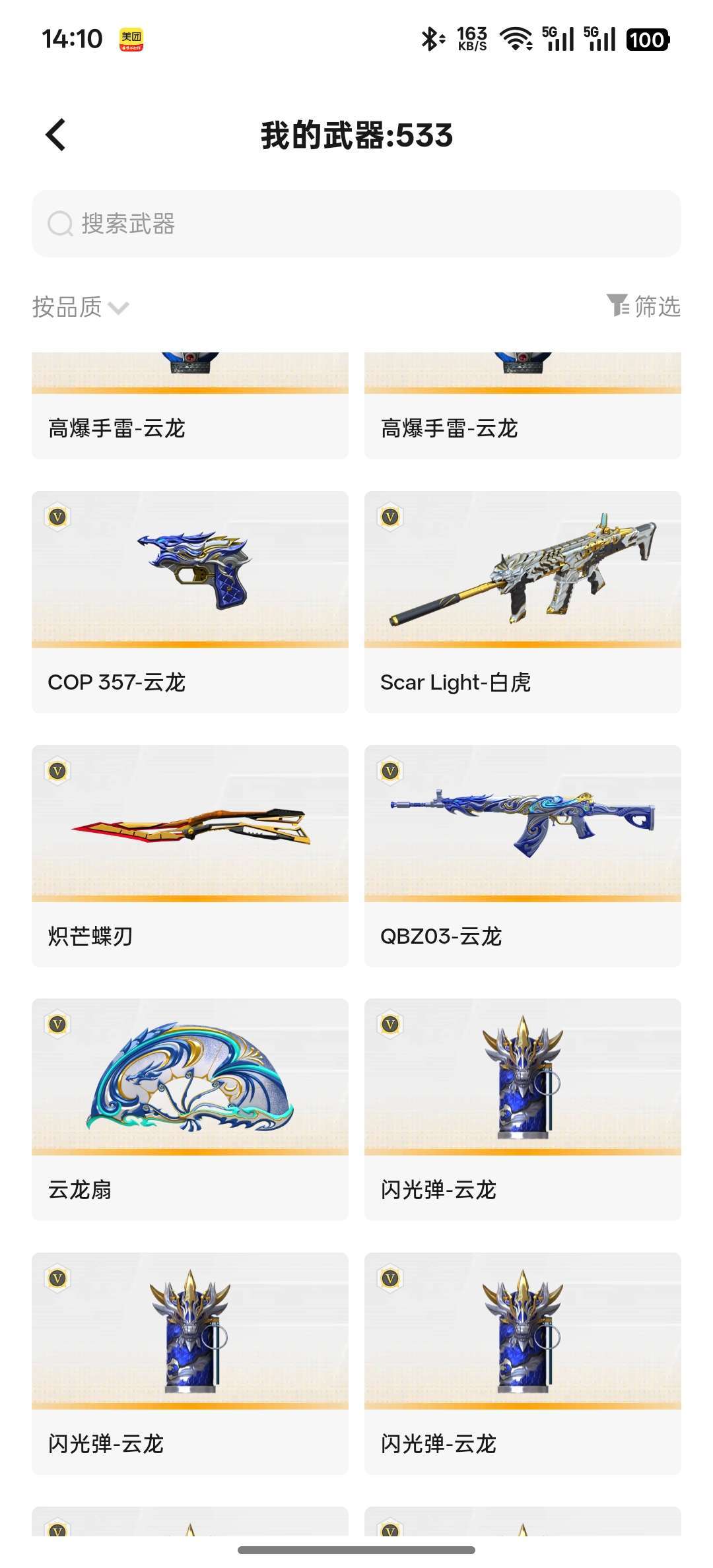This screenshot has width=713, height=1568.
Task: Open the Scar Light-白虎 weapon card
Action: [x=523, y=602]
